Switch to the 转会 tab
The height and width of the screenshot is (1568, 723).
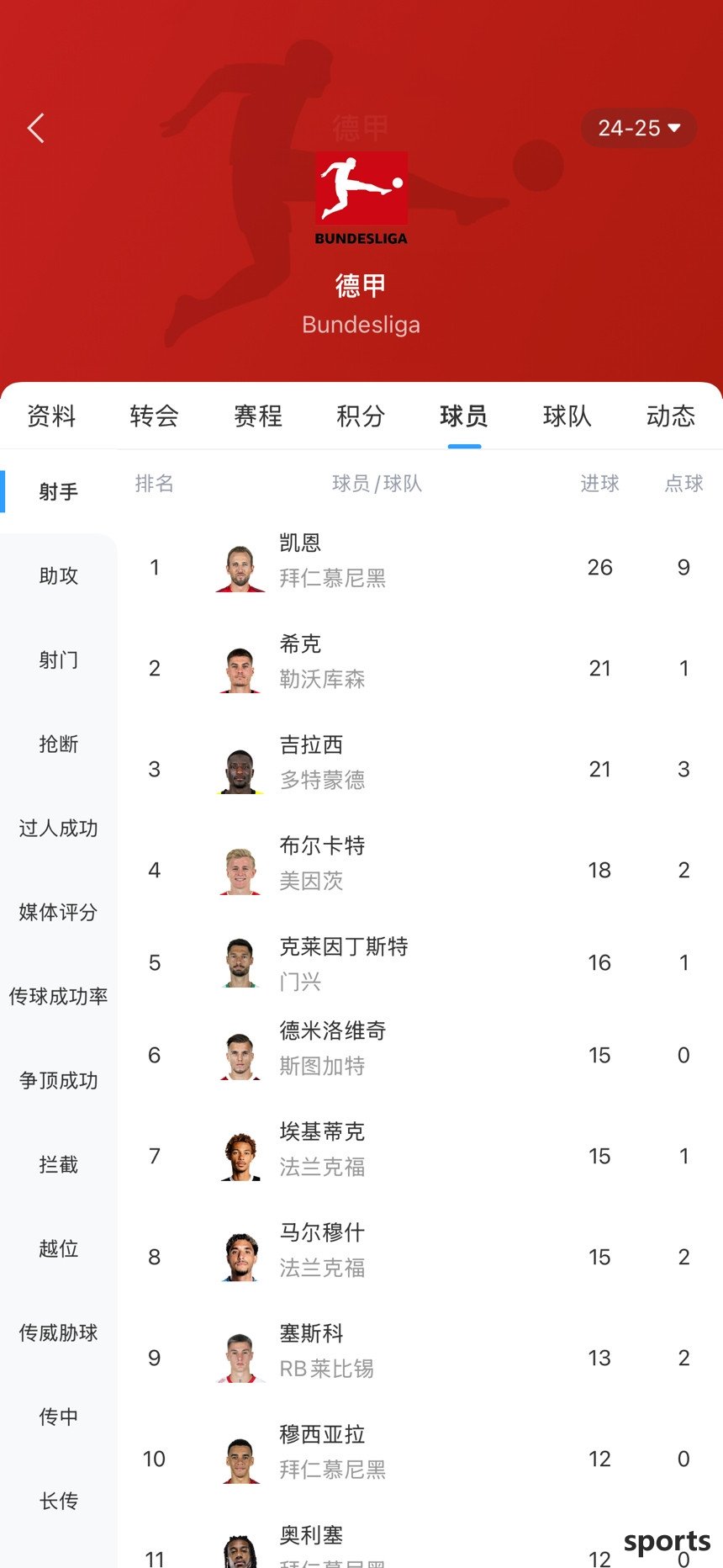coord(155,416)
